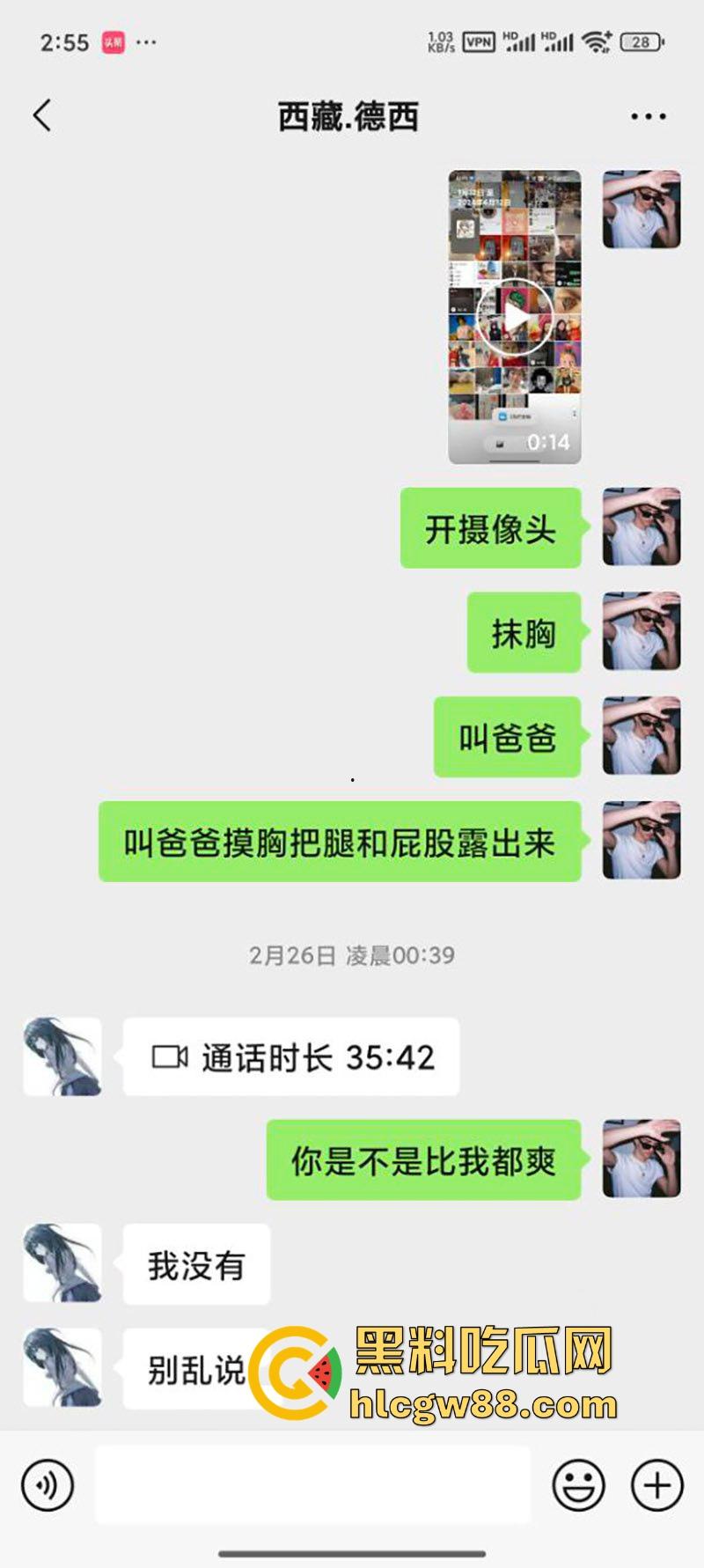The image size is (704, 1568).
Task: Tap the battery indicator showing 28
Action: pyautogui.click(x=642, y=40)
